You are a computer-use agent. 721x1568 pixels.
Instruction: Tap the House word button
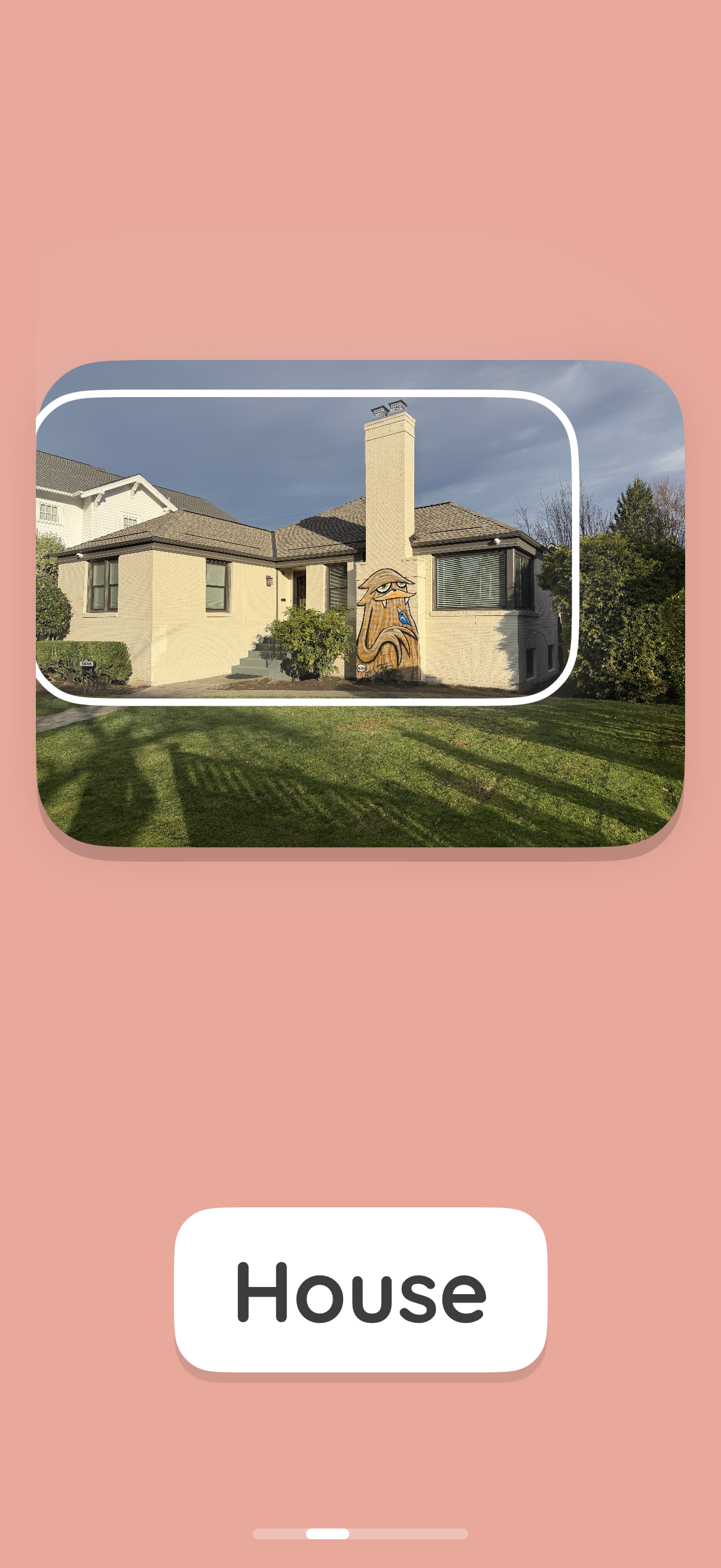click(x=360, y=1290)
